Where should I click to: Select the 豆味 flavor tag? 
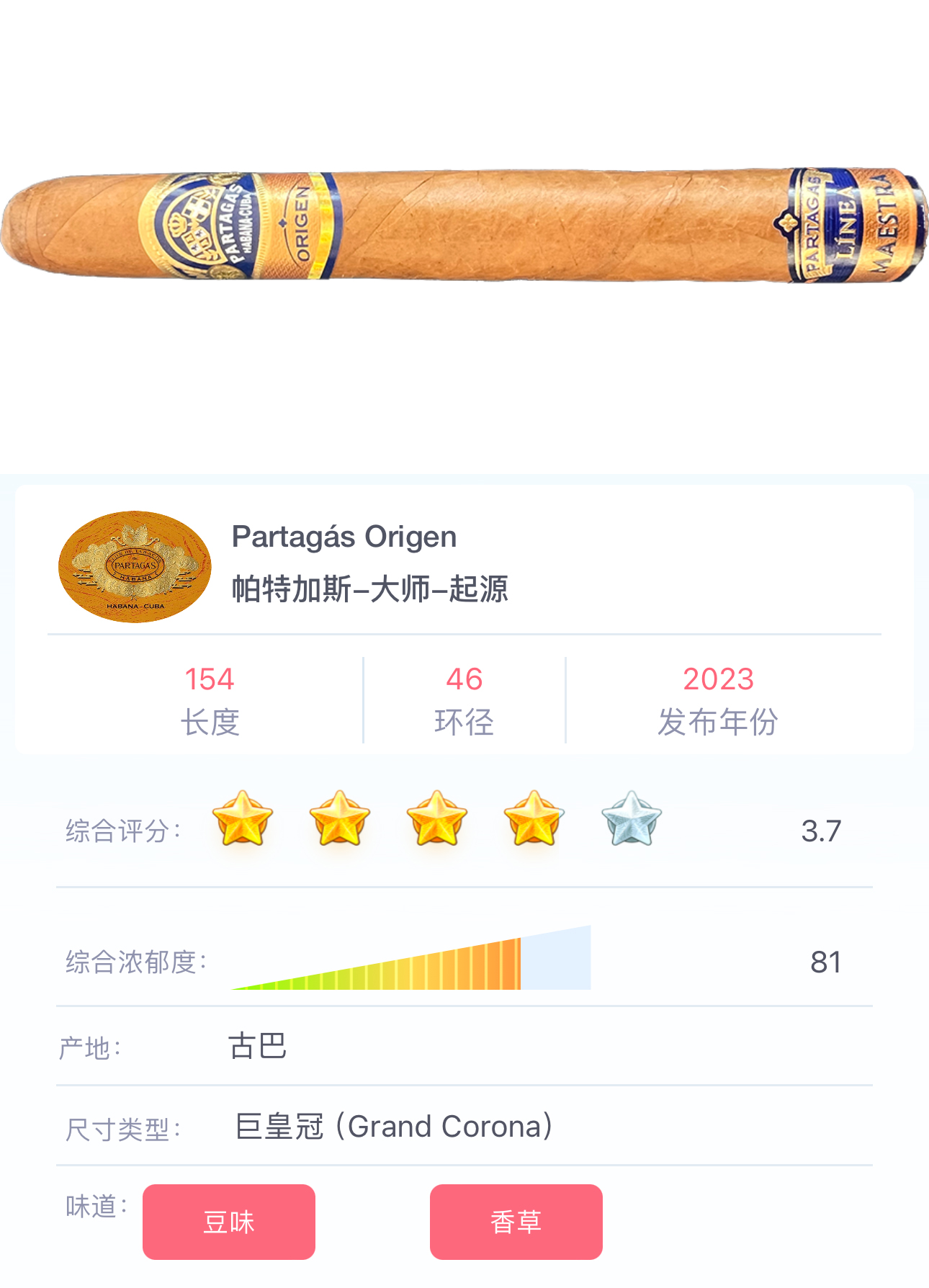point(229,1222)
